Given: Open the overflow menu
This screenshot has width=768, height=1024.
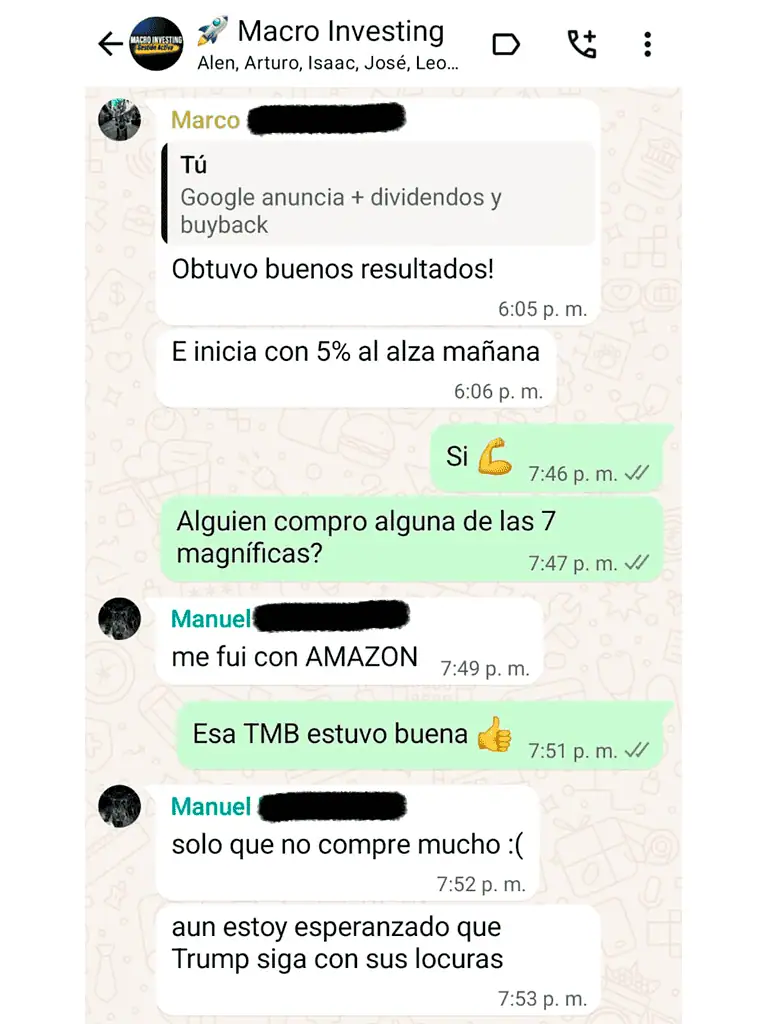Looking at the screenshot, I should tap(648, 44).
